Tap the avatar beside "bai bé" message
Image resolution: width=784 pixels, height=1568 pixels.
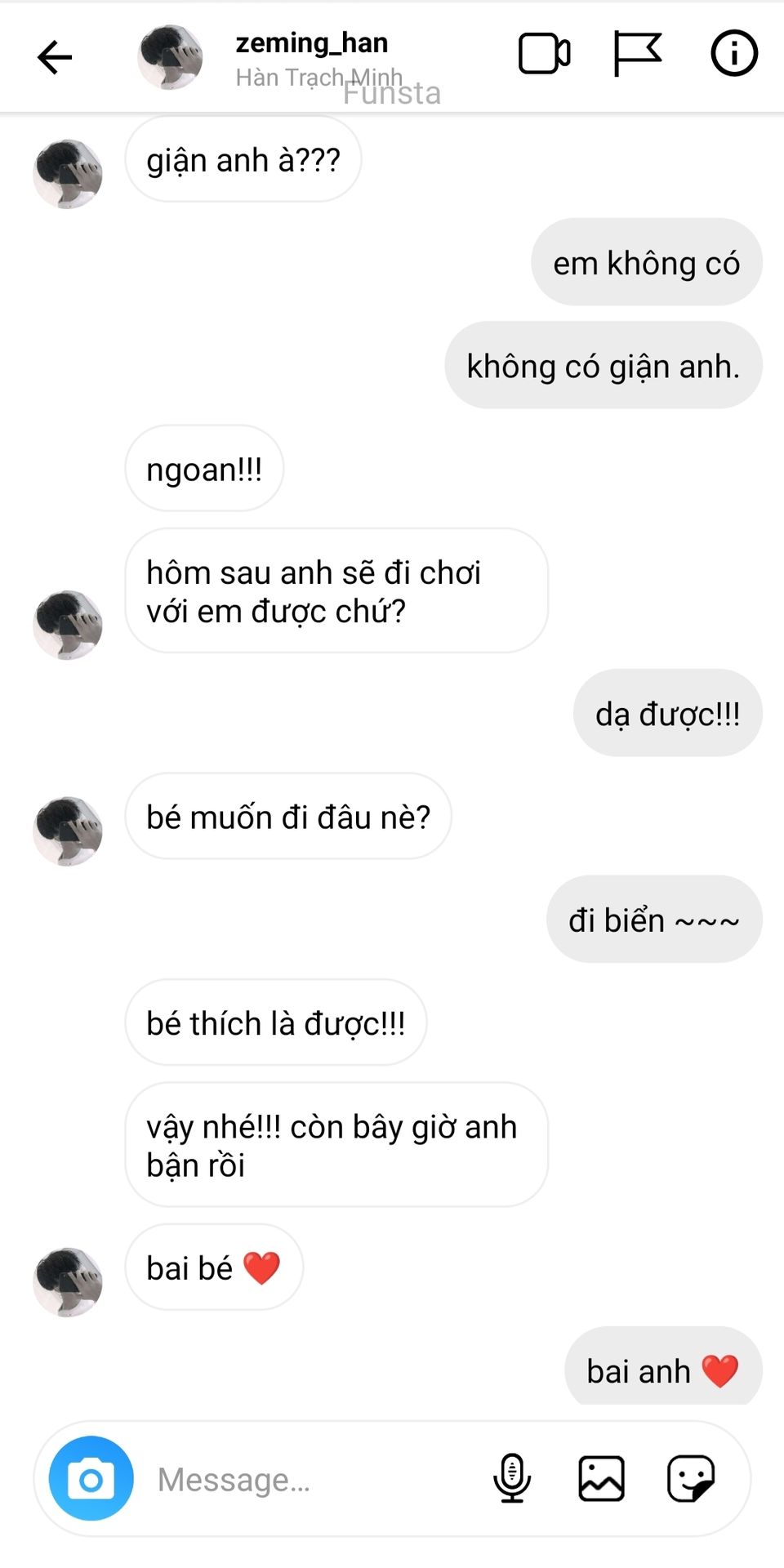pos(68,1281)
